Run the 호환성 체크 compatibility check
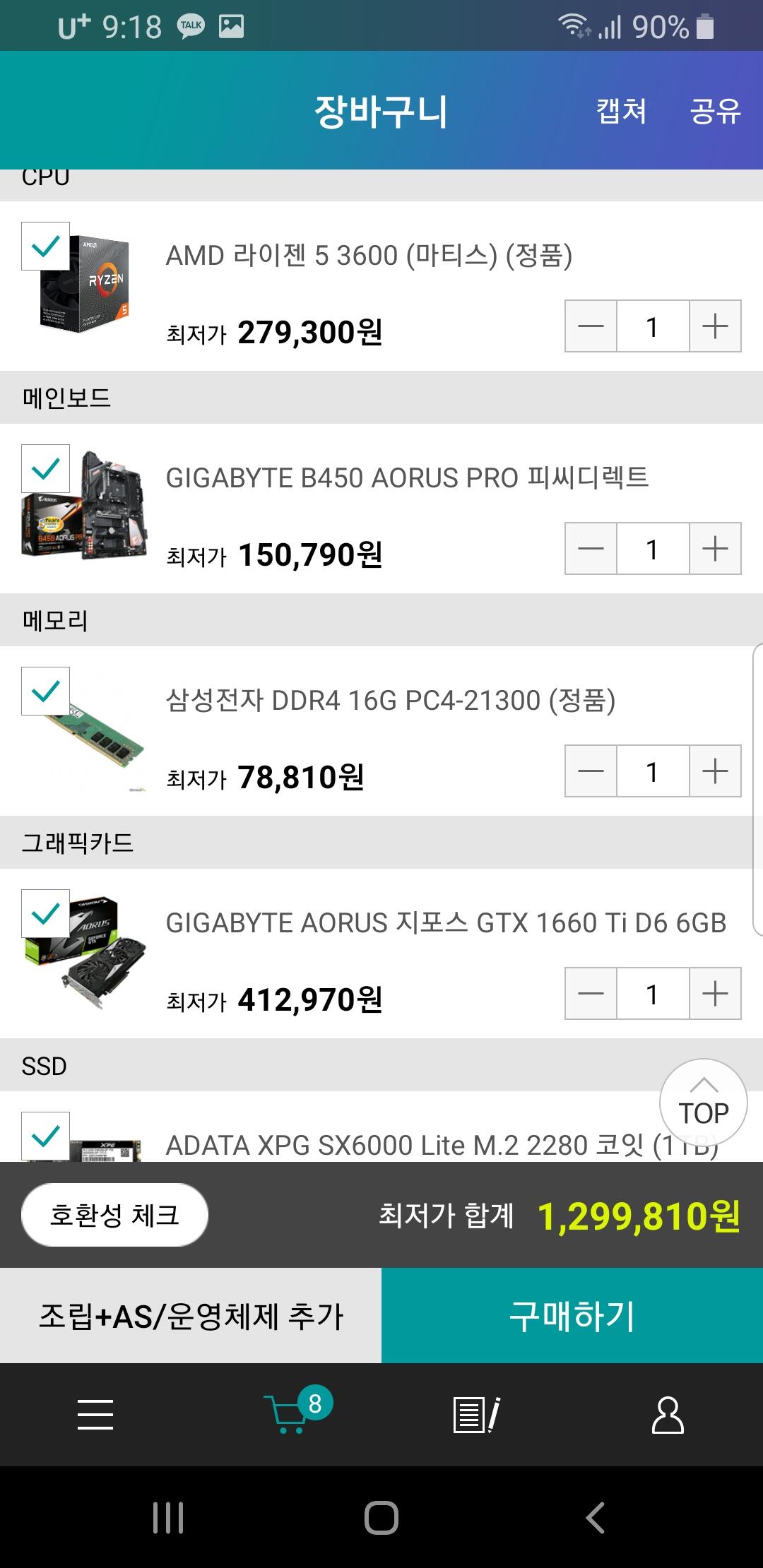Image resolution: width=763 pixels, height=1568 pixels. coord(114,1215)
